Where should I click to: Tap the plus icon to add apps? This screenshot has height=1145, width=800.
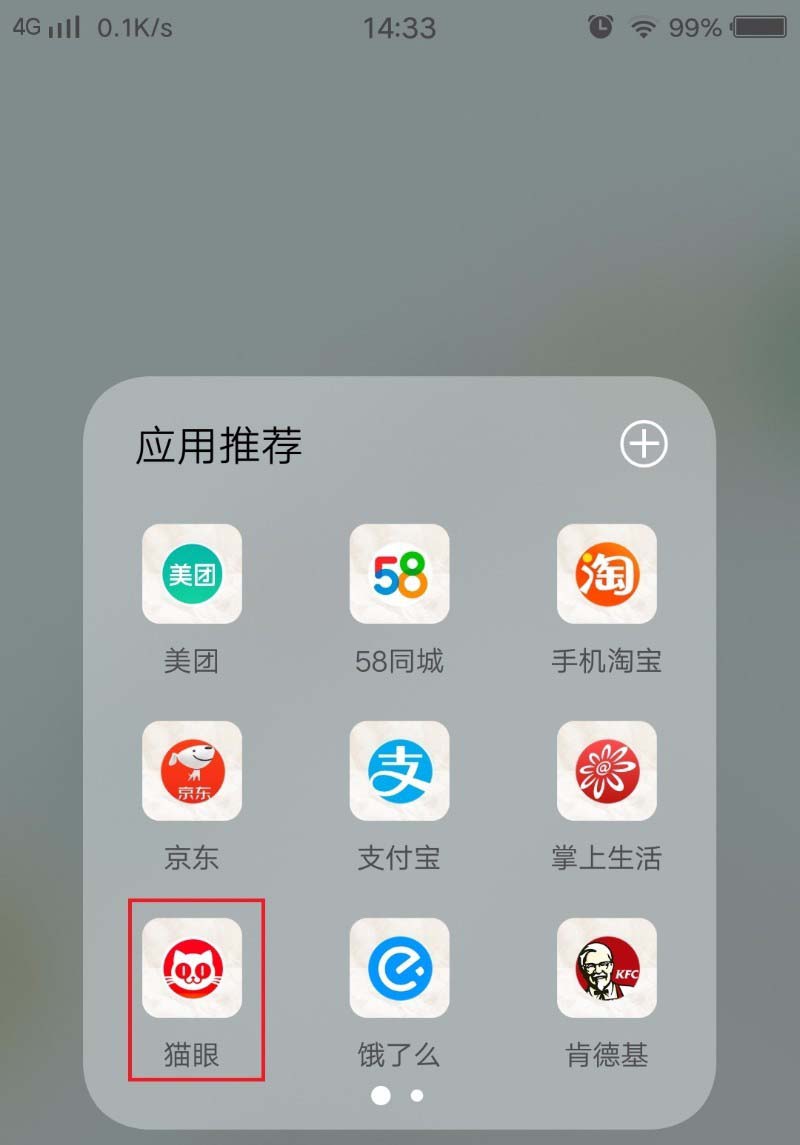(643, 445)
